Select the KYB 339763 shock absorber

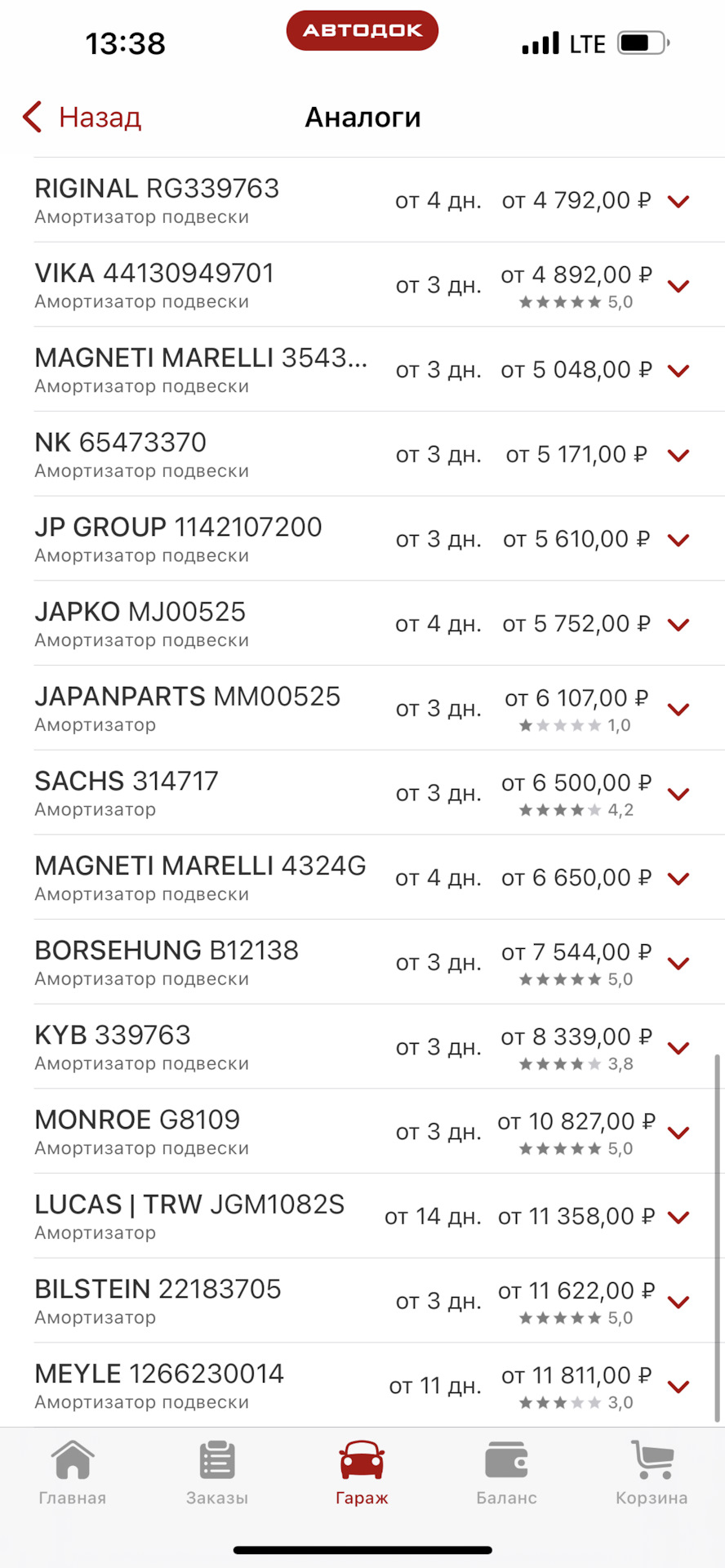tap(362, 1047)
